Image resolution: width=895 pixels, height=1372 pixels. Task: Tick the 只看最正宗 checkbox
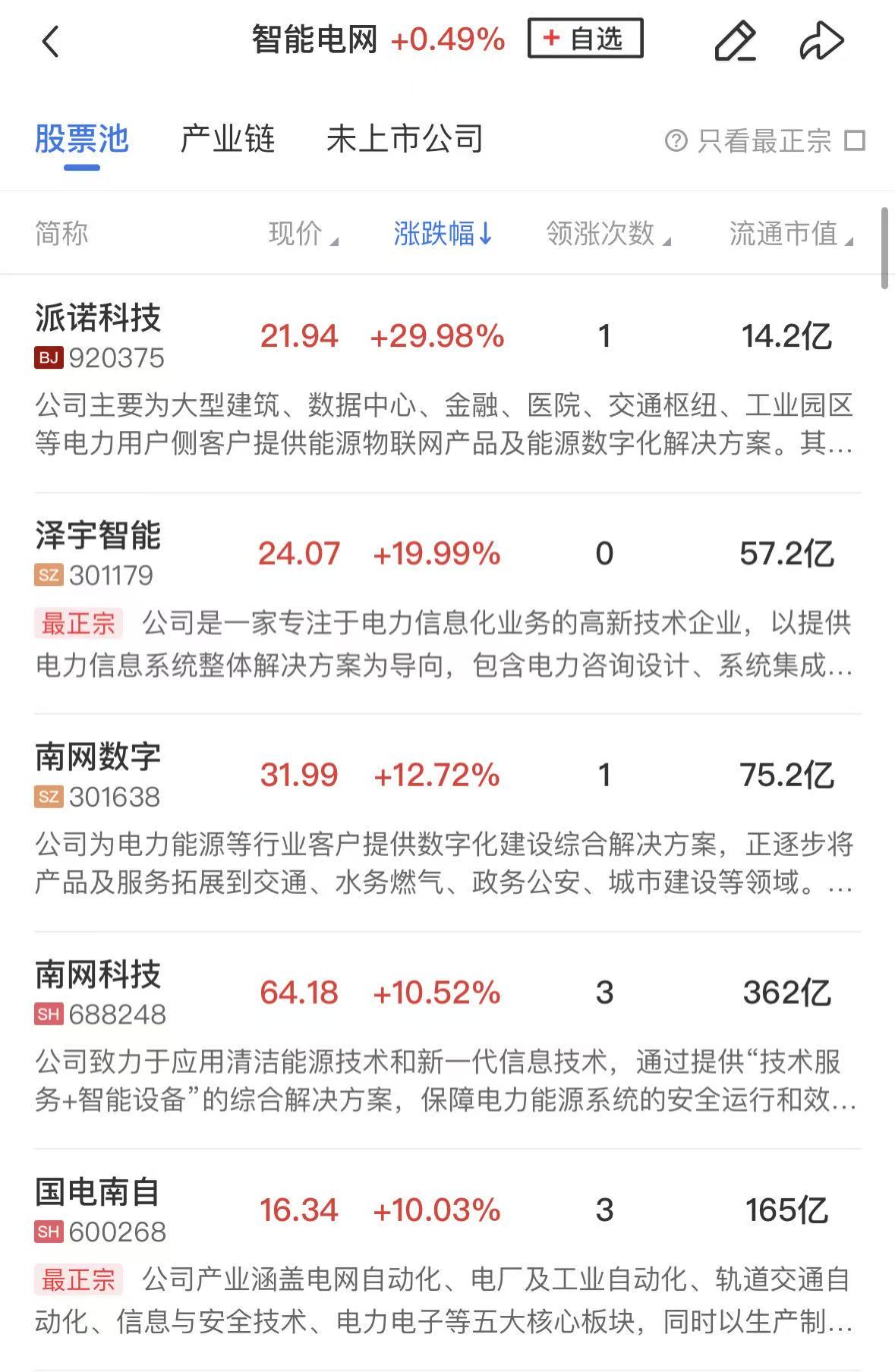[855, 141]
